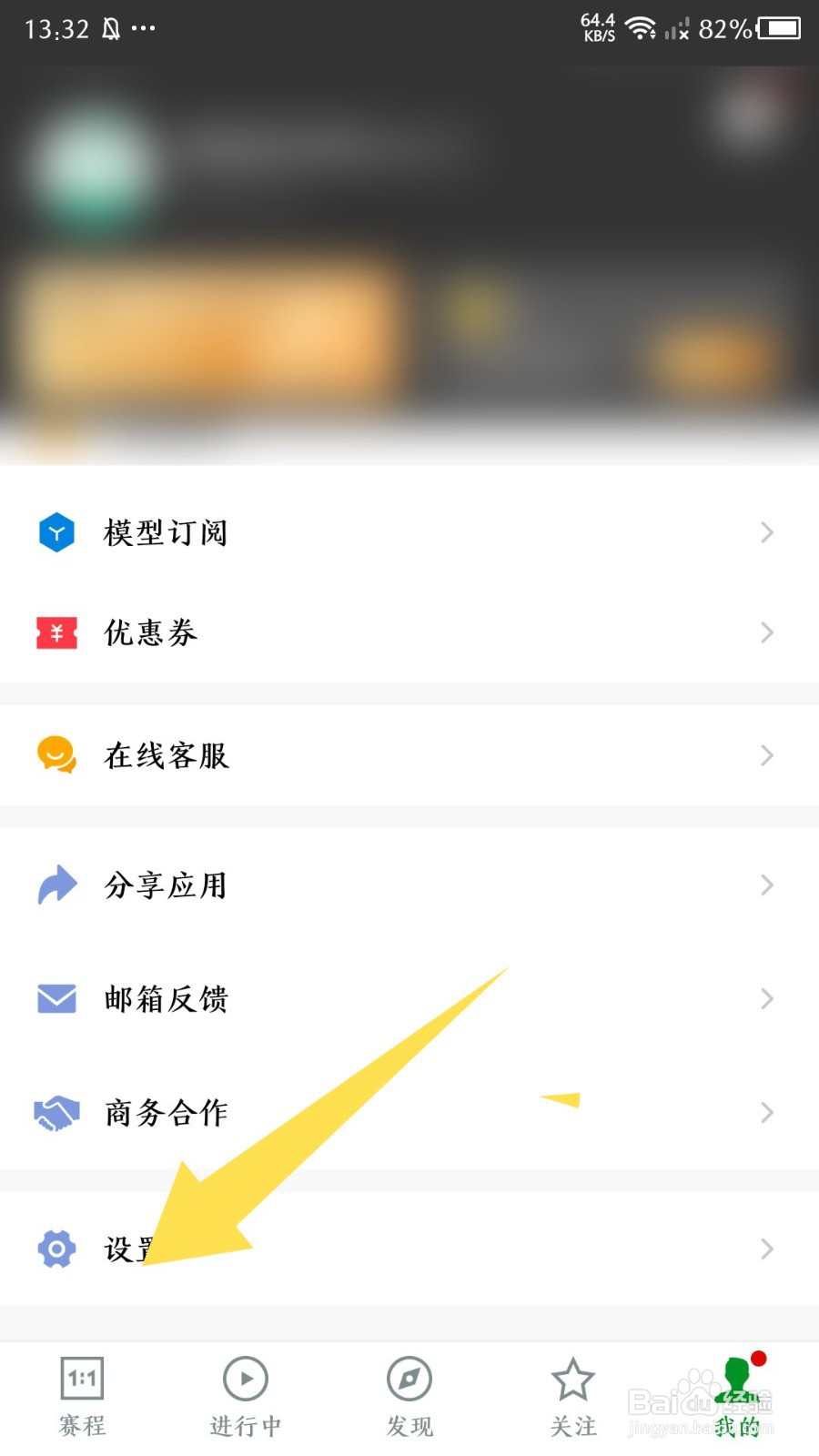Tap the compass icon for 发现
Image resolution: width=819 pixels, height=1456 pixels.
(409, 1378)
